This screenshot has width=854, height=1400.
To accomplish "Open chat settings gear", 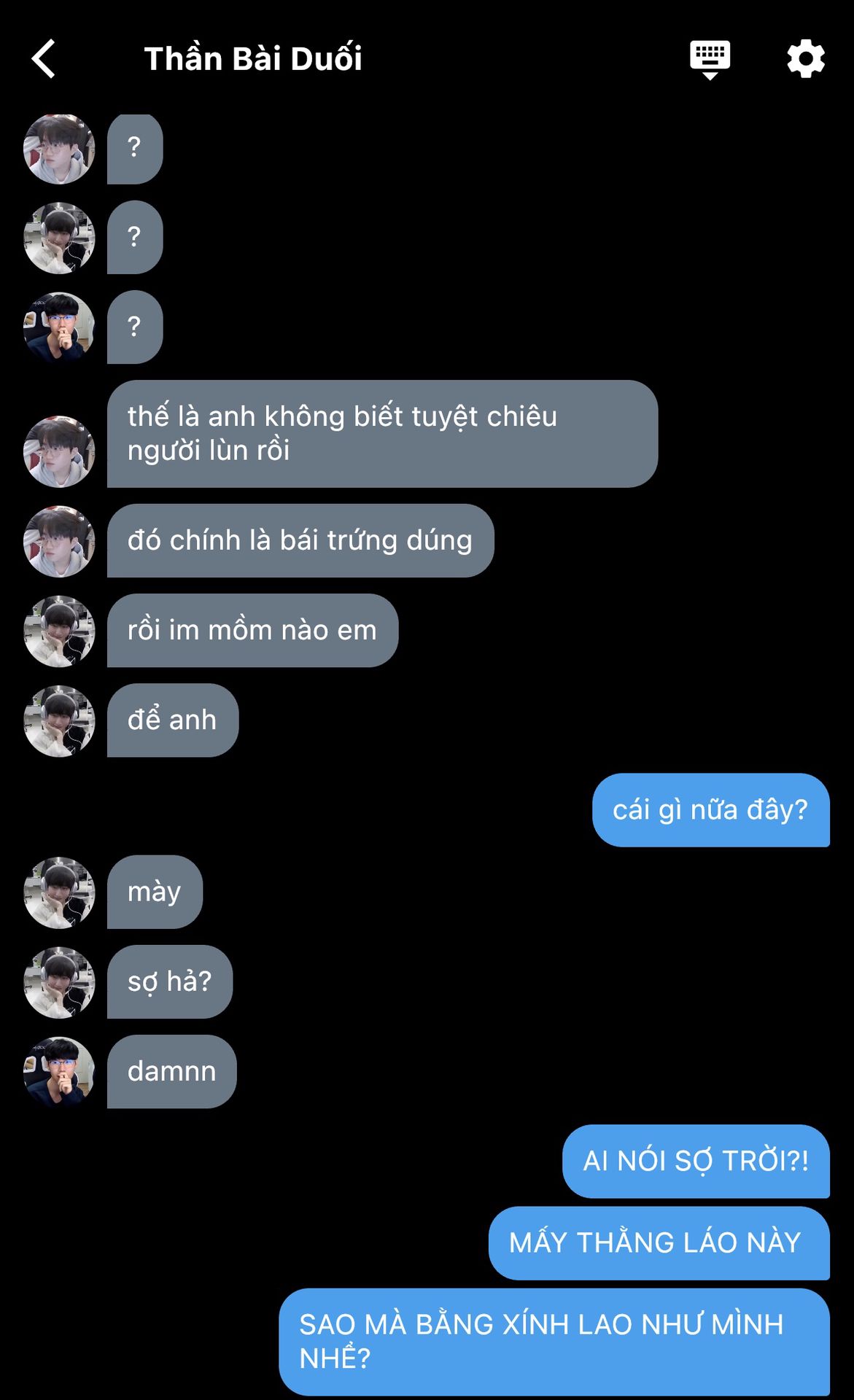I will (x=805, y=58).
